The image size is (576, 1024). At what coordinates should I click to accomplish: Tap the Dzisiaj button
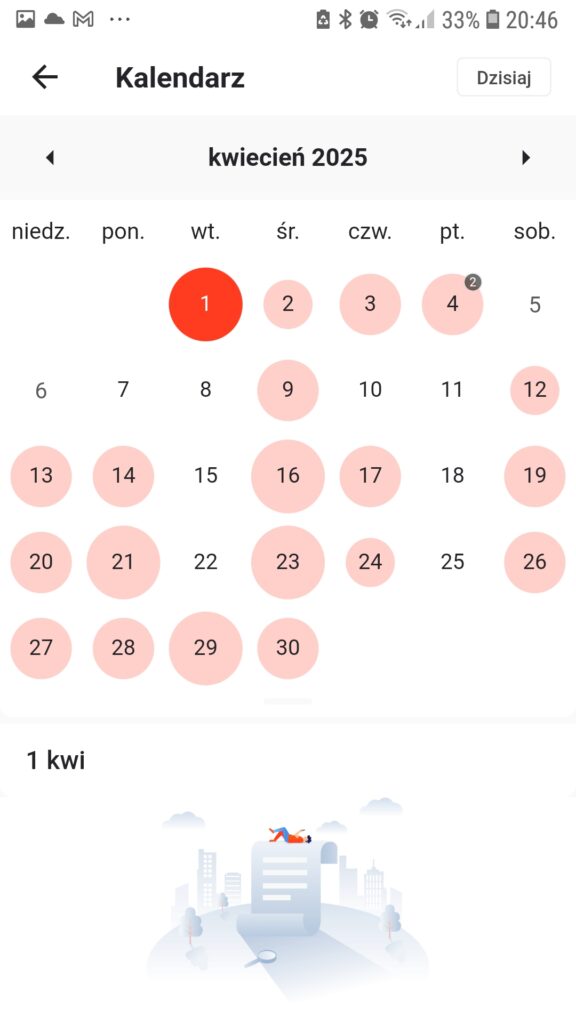504,77
